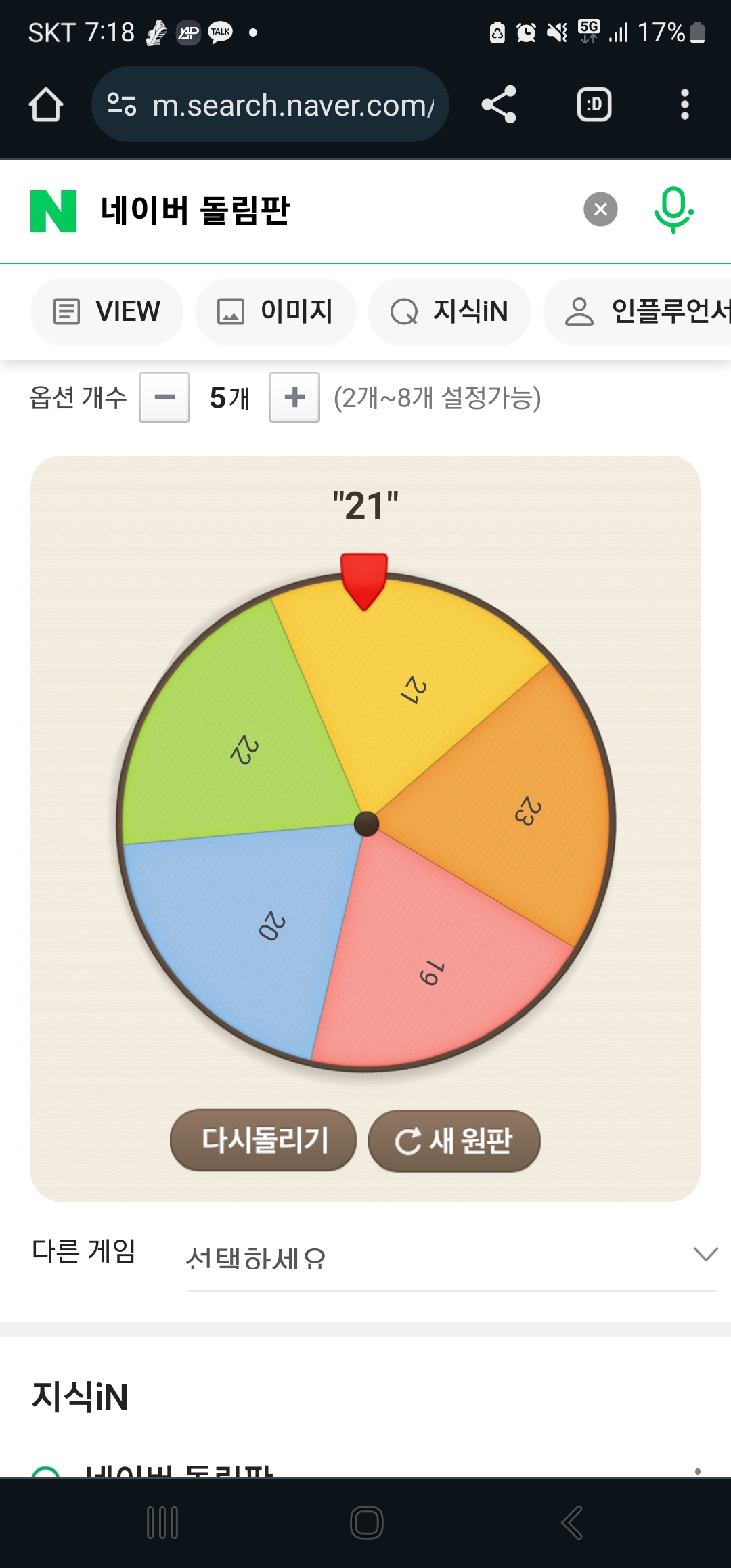Expand the 다른 게임 dropdown
Screen dimensions: 731x1568
(x=451, y=1258)
